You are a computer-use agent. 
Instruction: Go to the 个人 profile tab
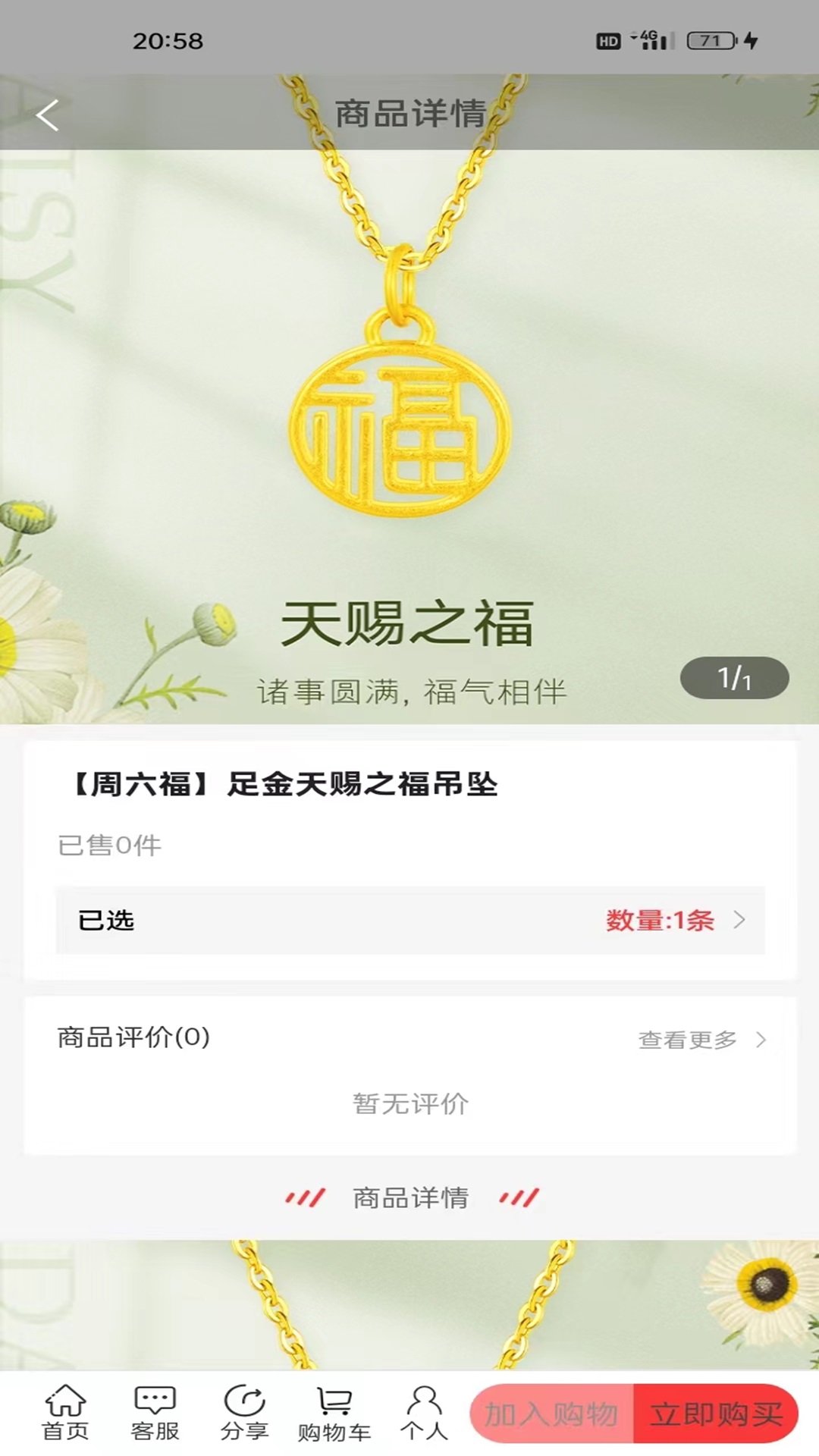pyautogui.click(x=424, y=1412)
